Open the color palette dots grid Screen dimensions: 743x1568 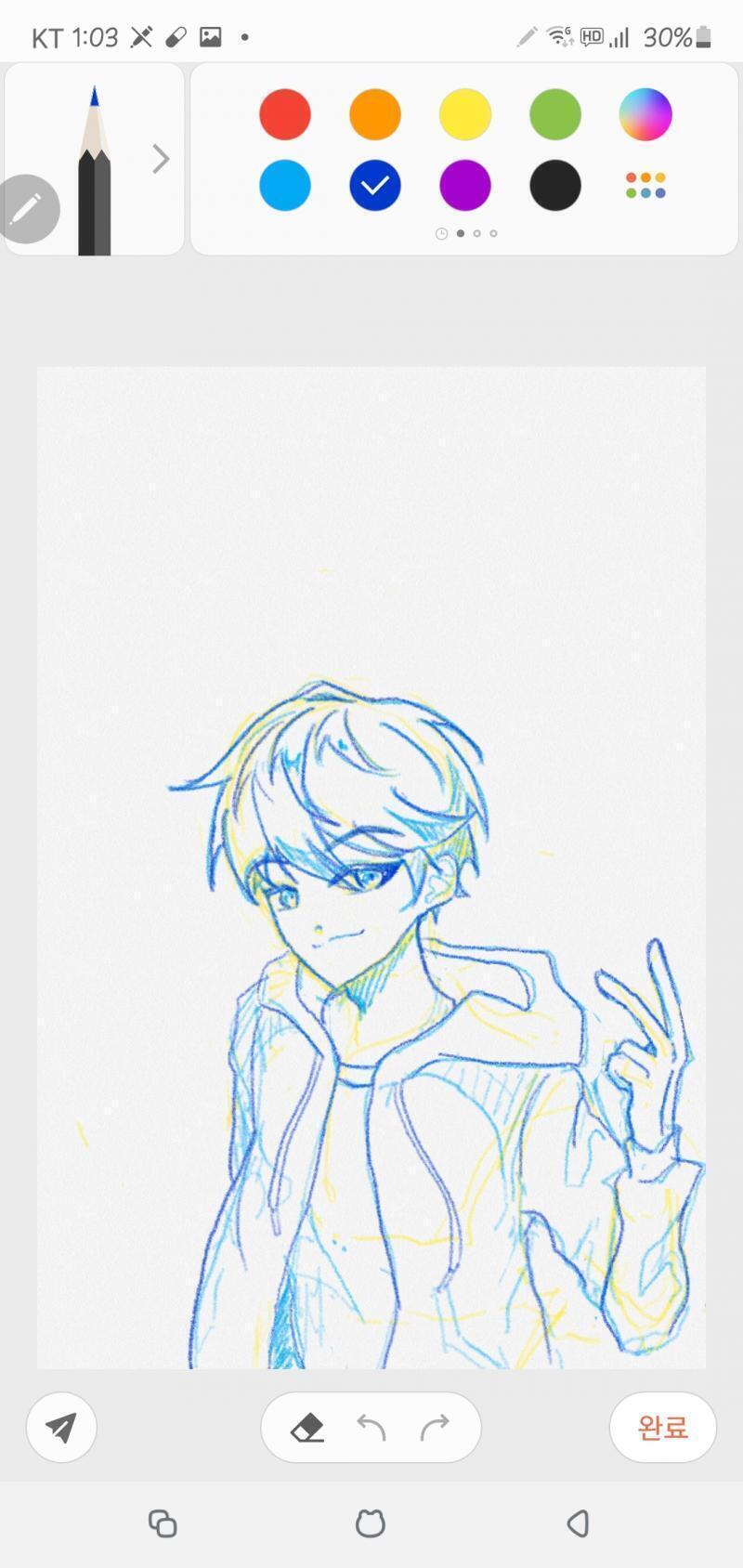pos(645,185)
